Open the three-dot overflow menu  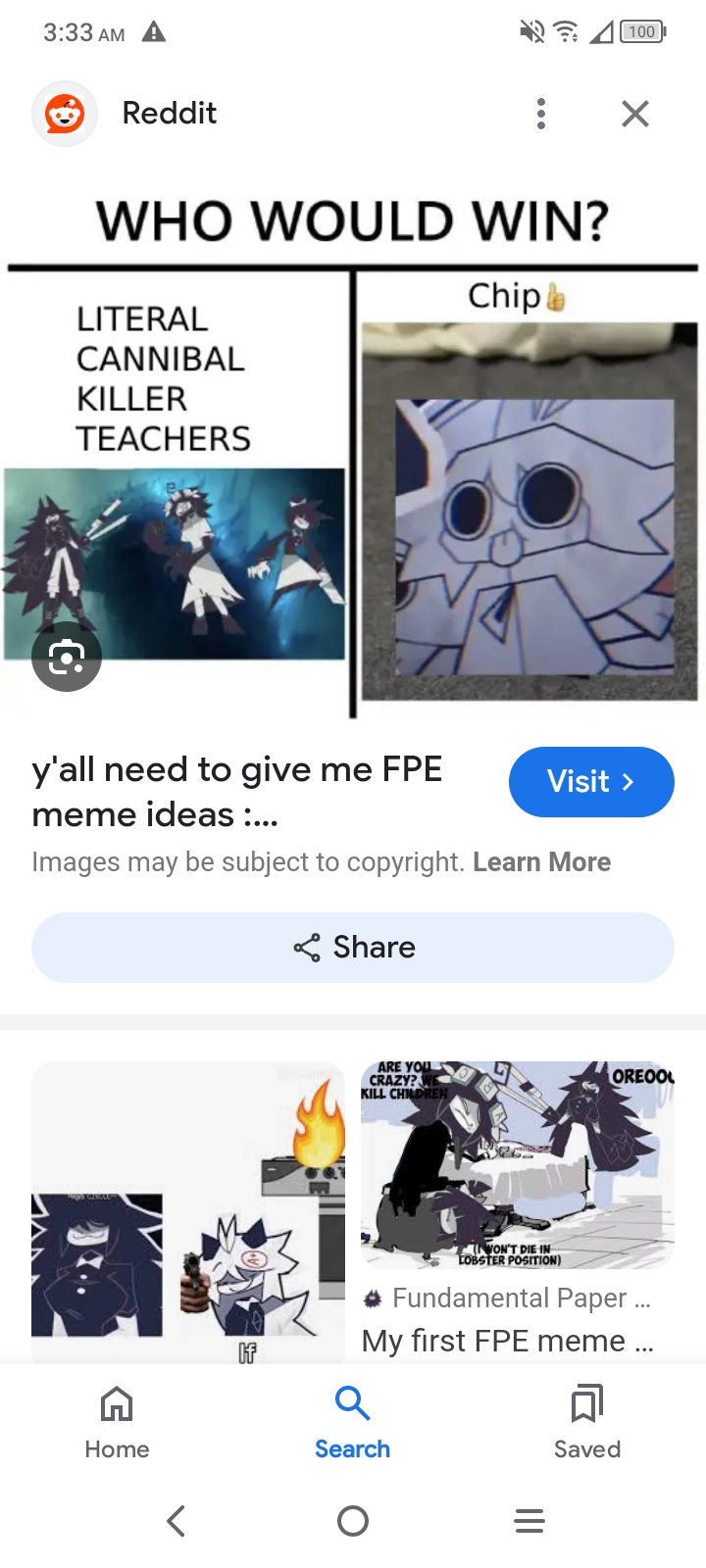click(541, 114)
